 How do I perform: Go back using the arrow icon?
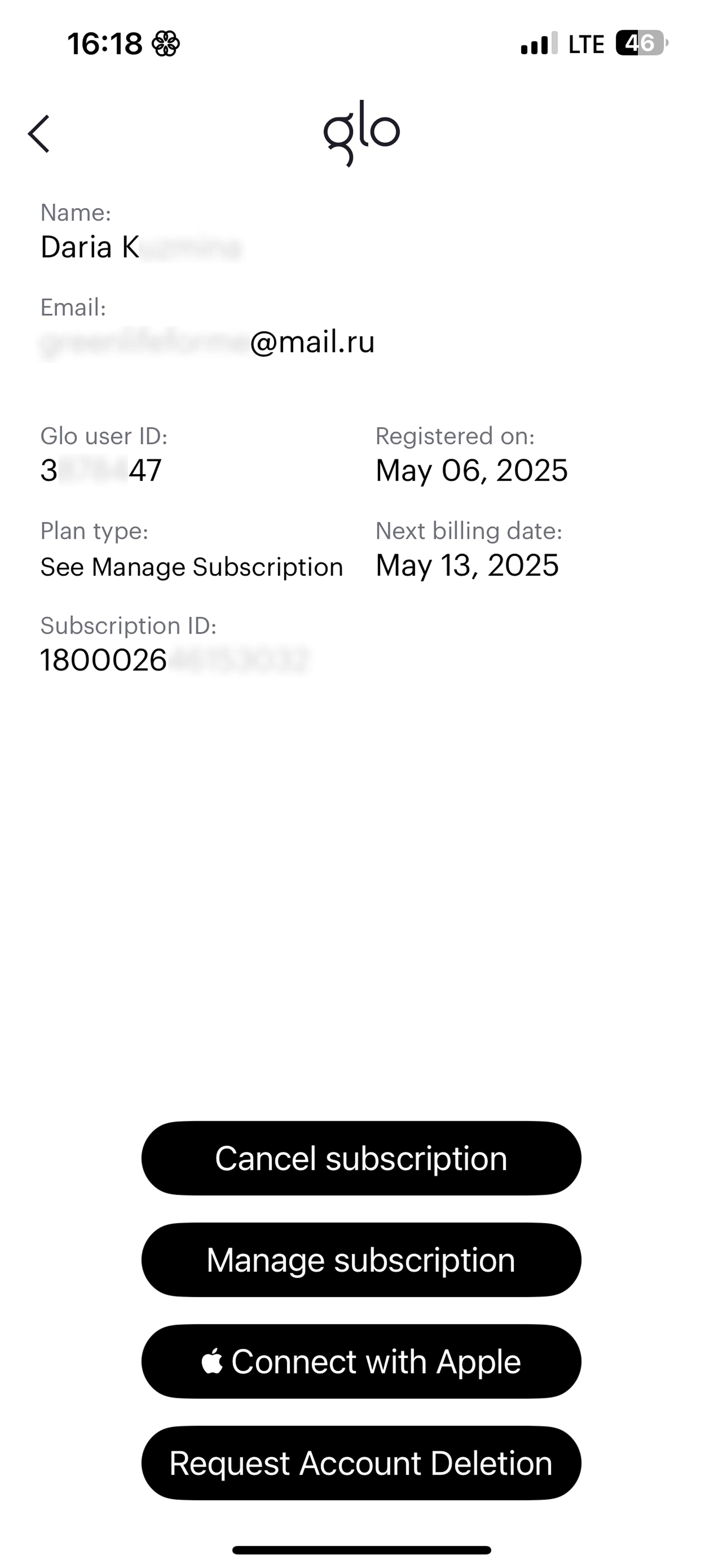[x=39, y=133]
